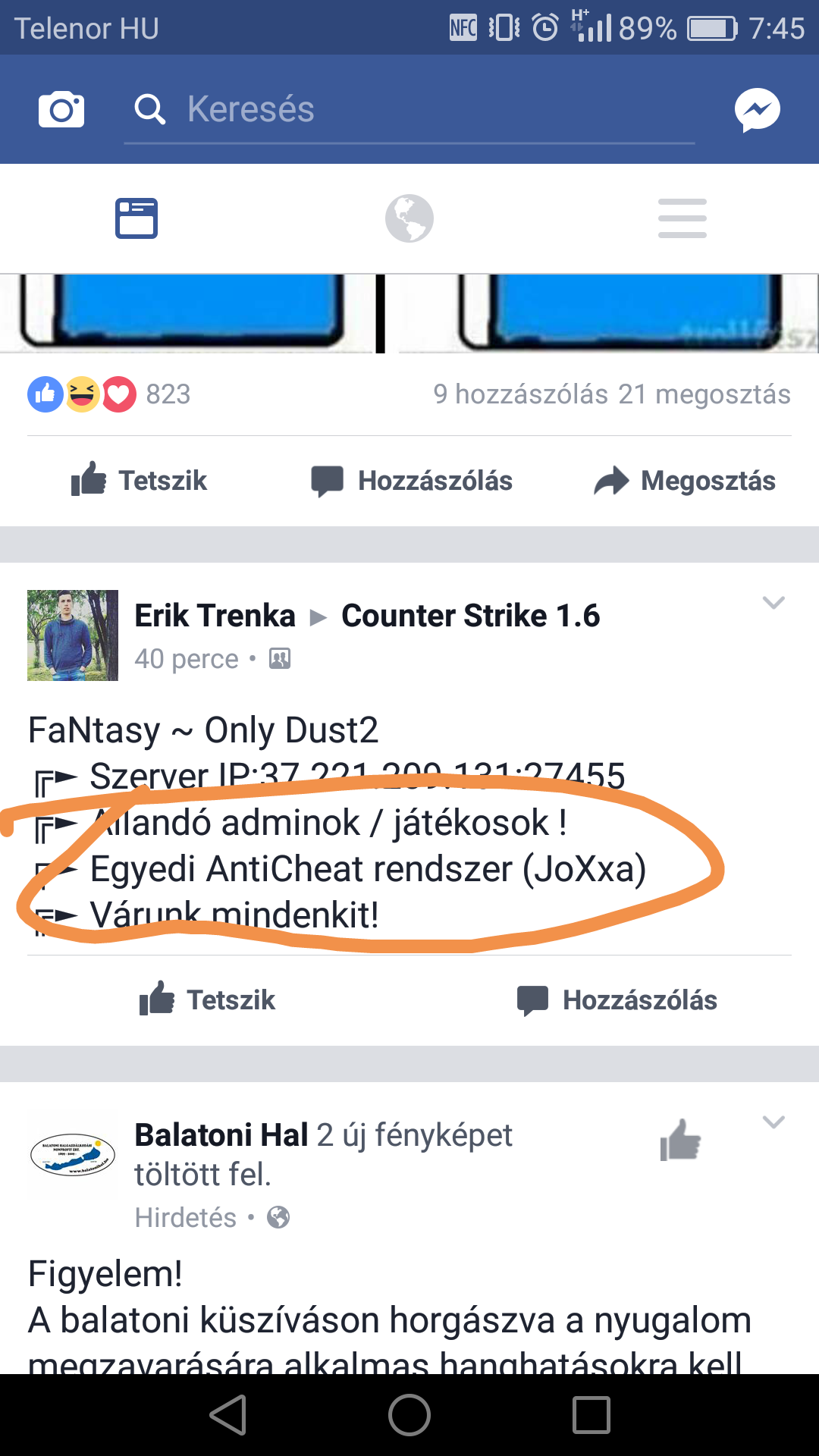This screenshot has height=1456, width=819.
Task: Open the Counter Strike 1.6 group
Action: 470,616
